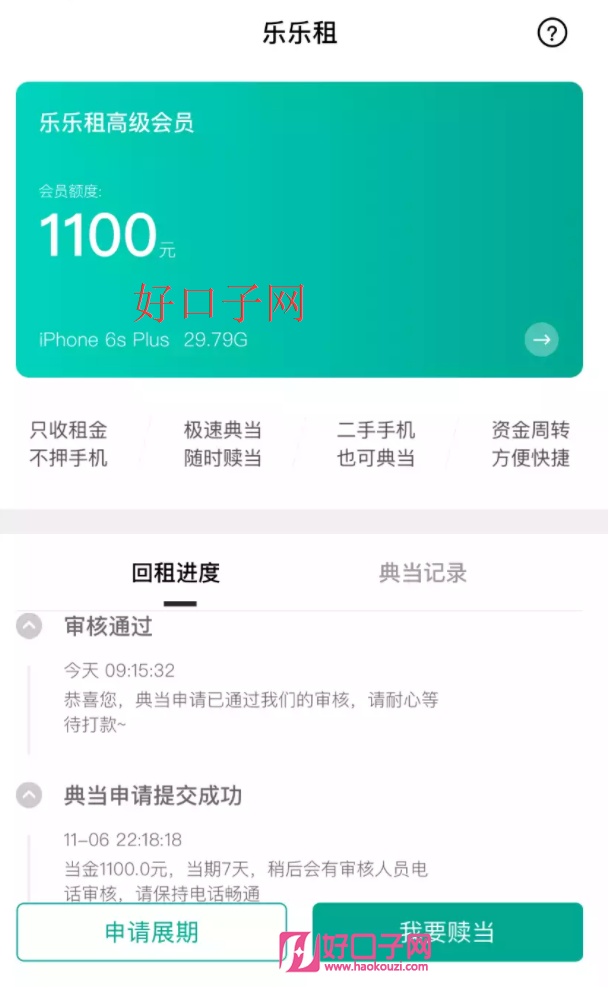
Task: Tap the 我要赎当 button
Action: pyautogui.click(x=447, y=932)
